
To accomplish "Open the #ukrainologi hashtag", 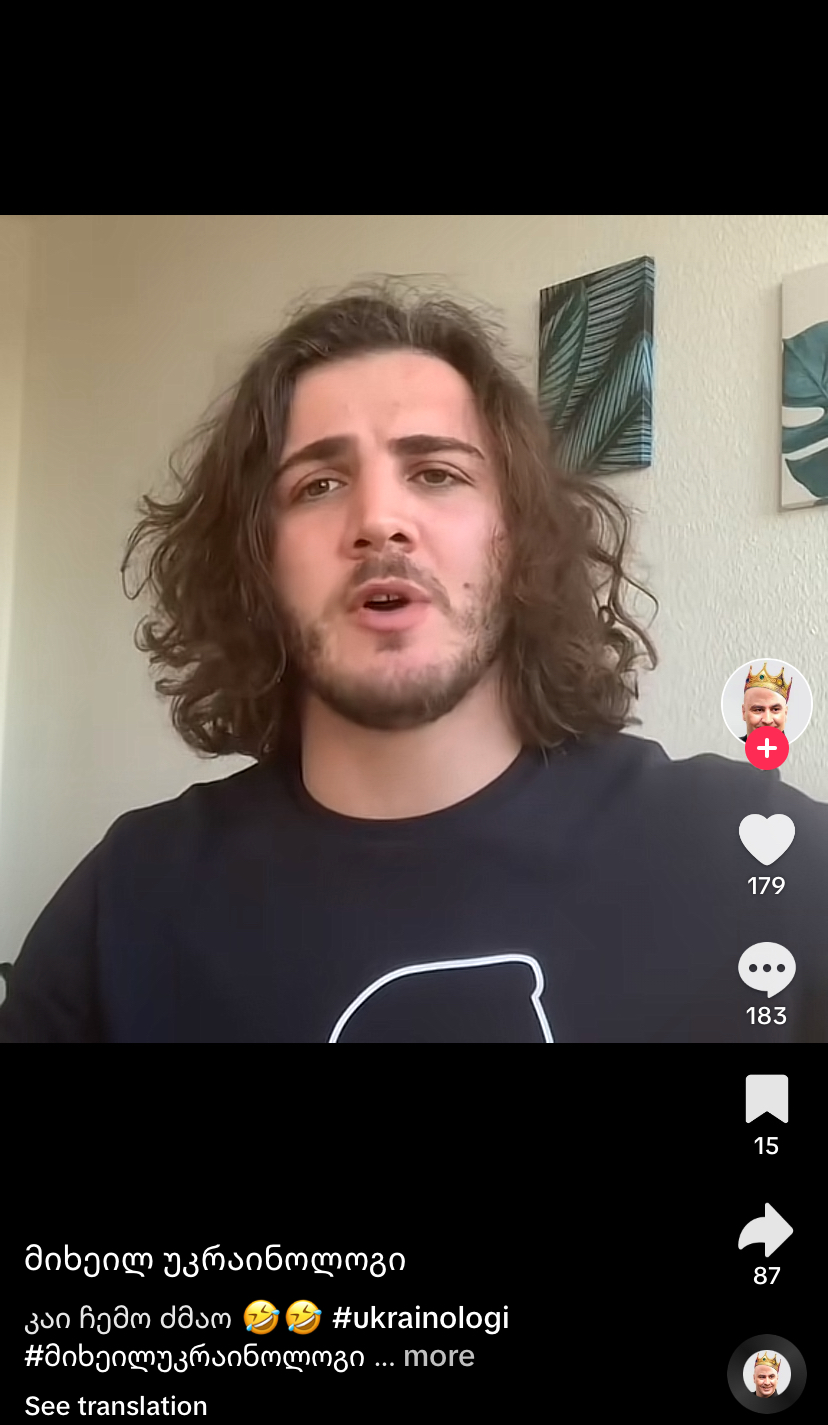I will click(x=420, y=1318).
